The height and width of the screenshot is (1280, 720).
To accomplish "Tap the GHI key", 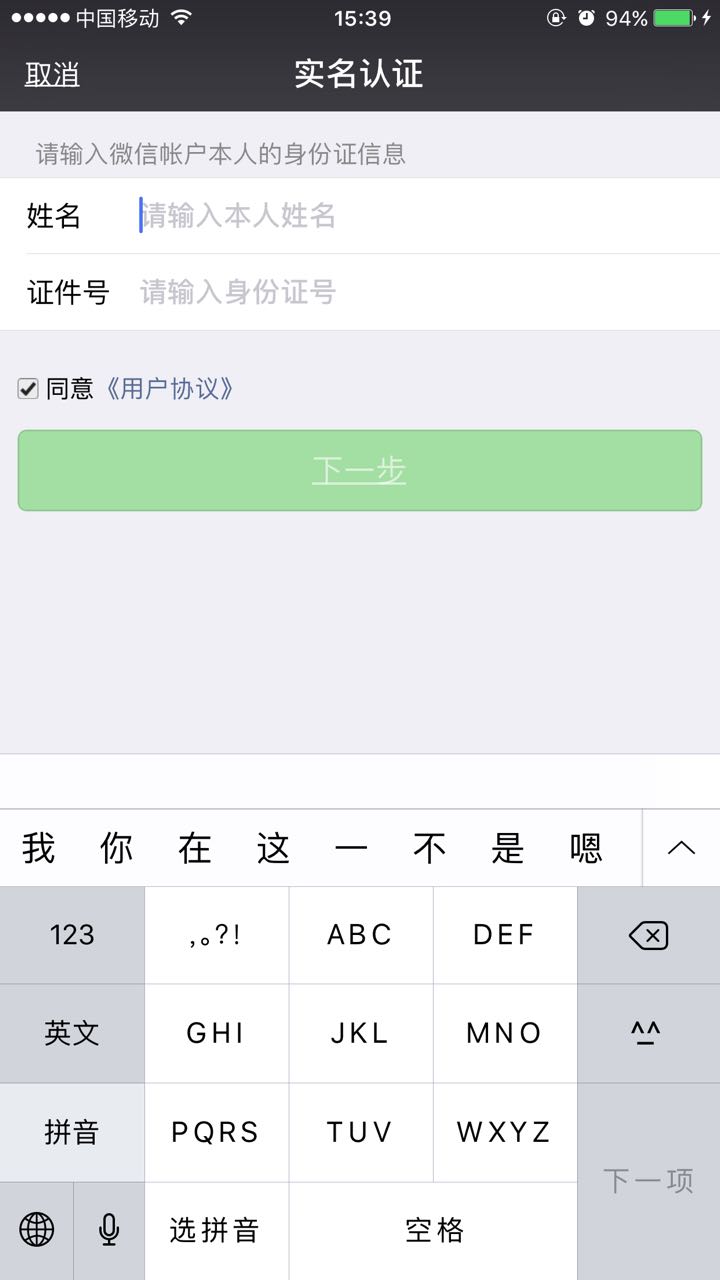I will coord(216,1033).
